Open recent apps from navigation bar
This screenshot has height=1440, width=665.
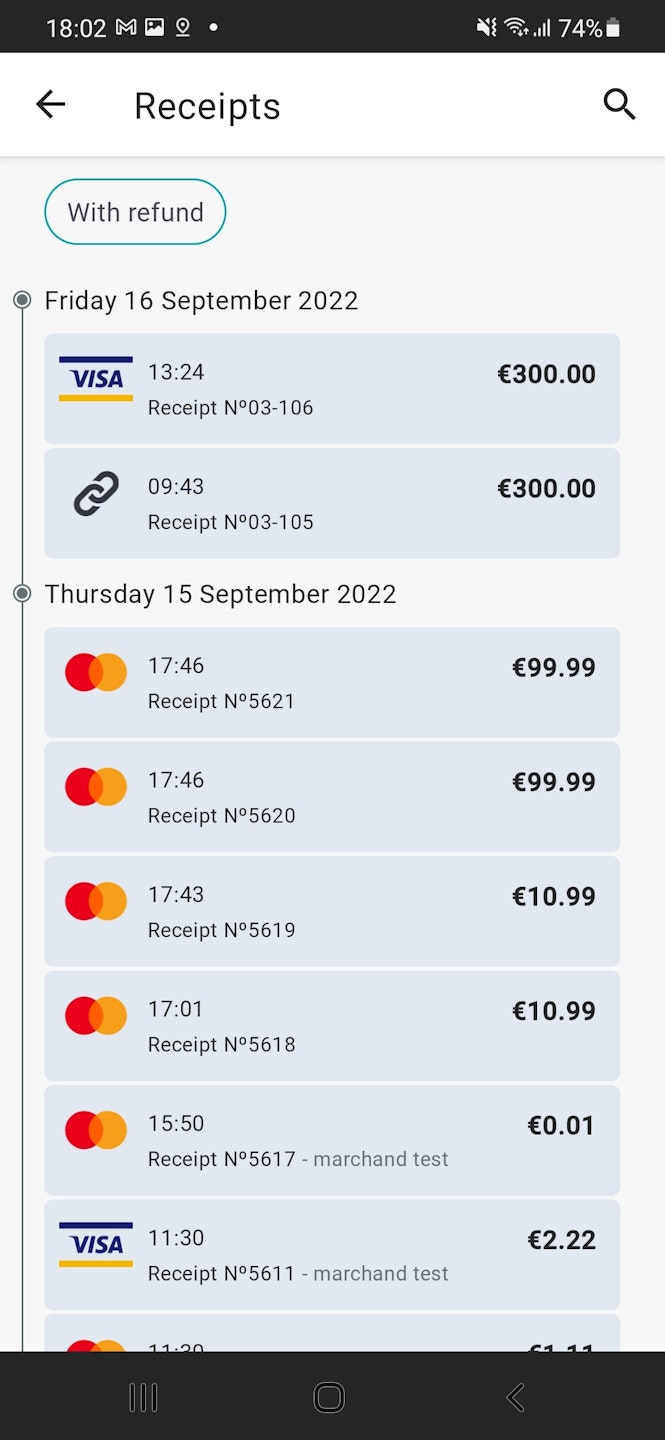pos(143,1397)
